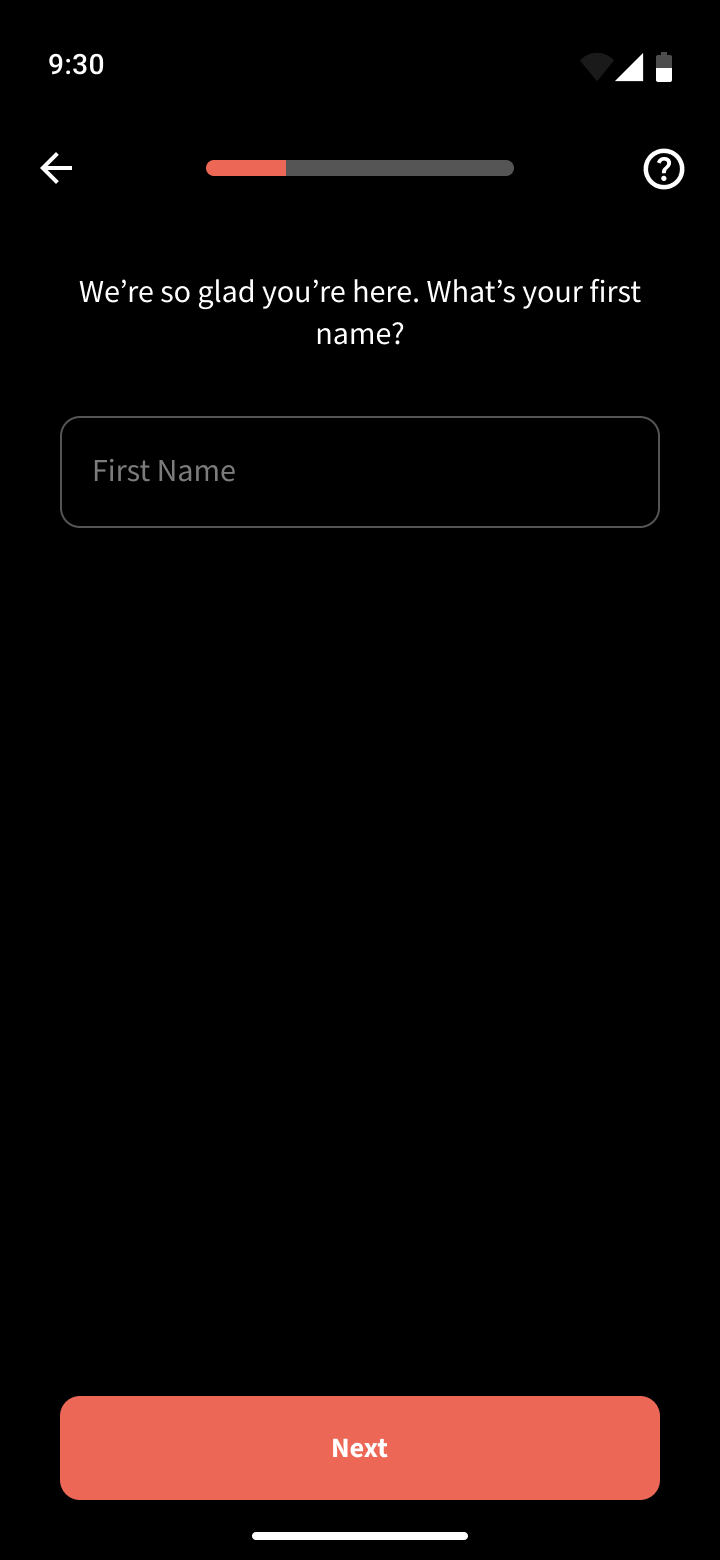Tap the Wi-Fi status bar icon

596,64
